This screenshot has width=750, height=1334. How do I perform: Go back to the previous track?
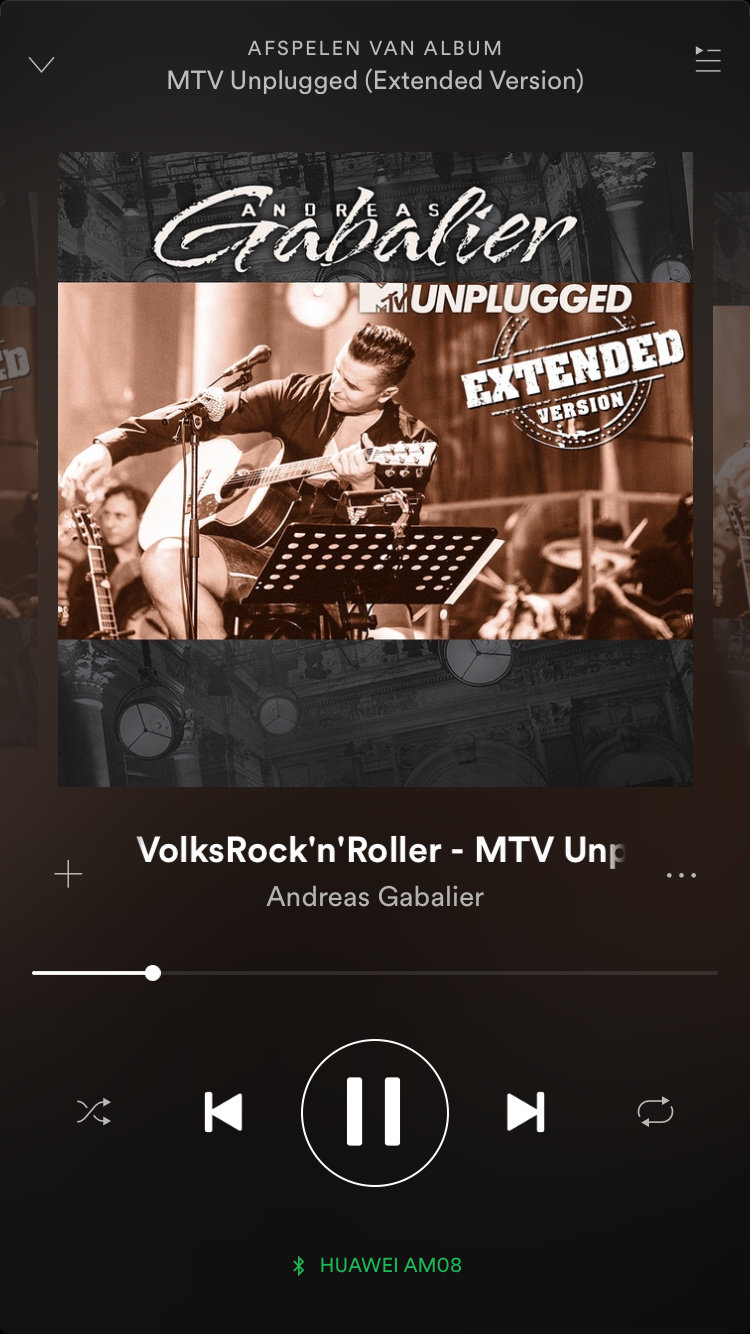coord(223,1112)
